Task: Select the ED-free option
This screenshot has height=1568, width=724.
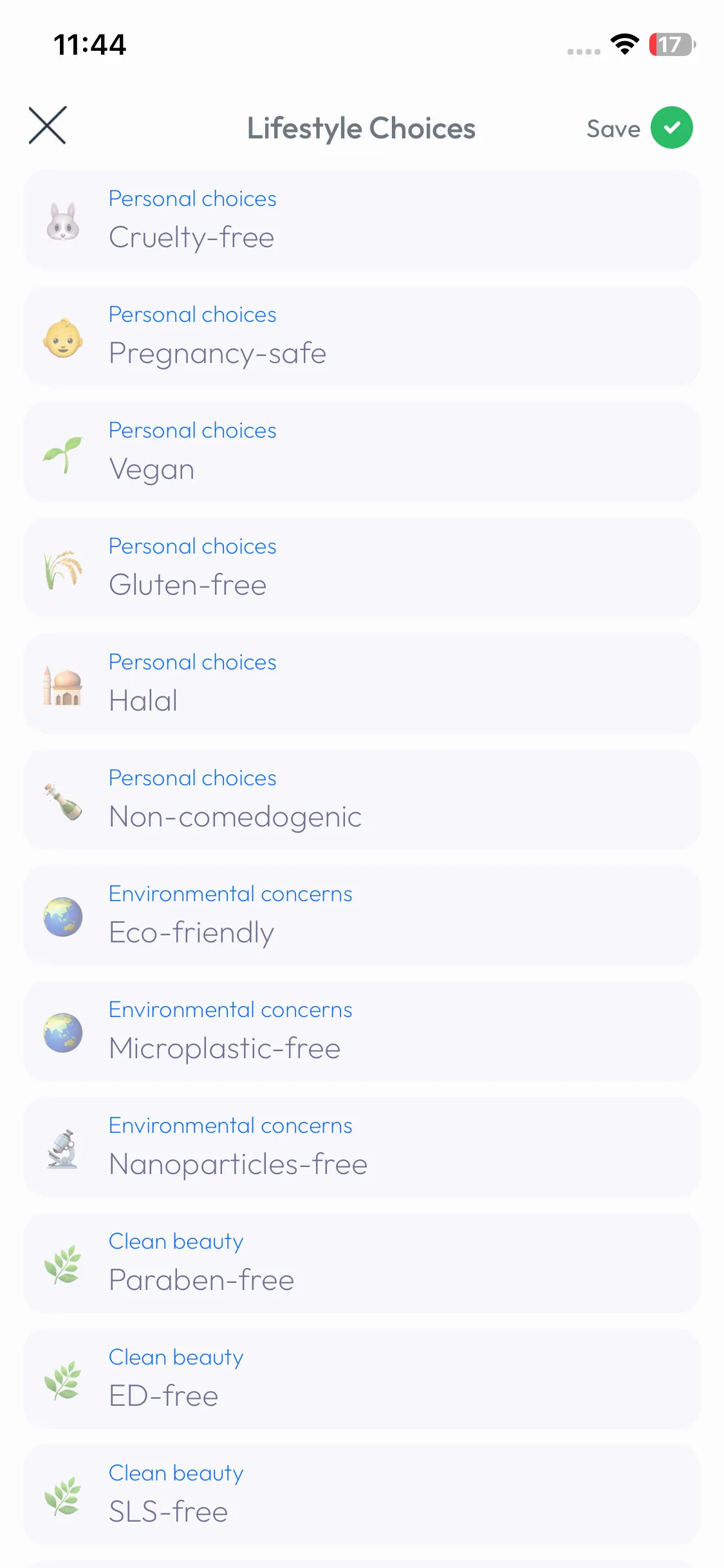Action: (361, 1379)
